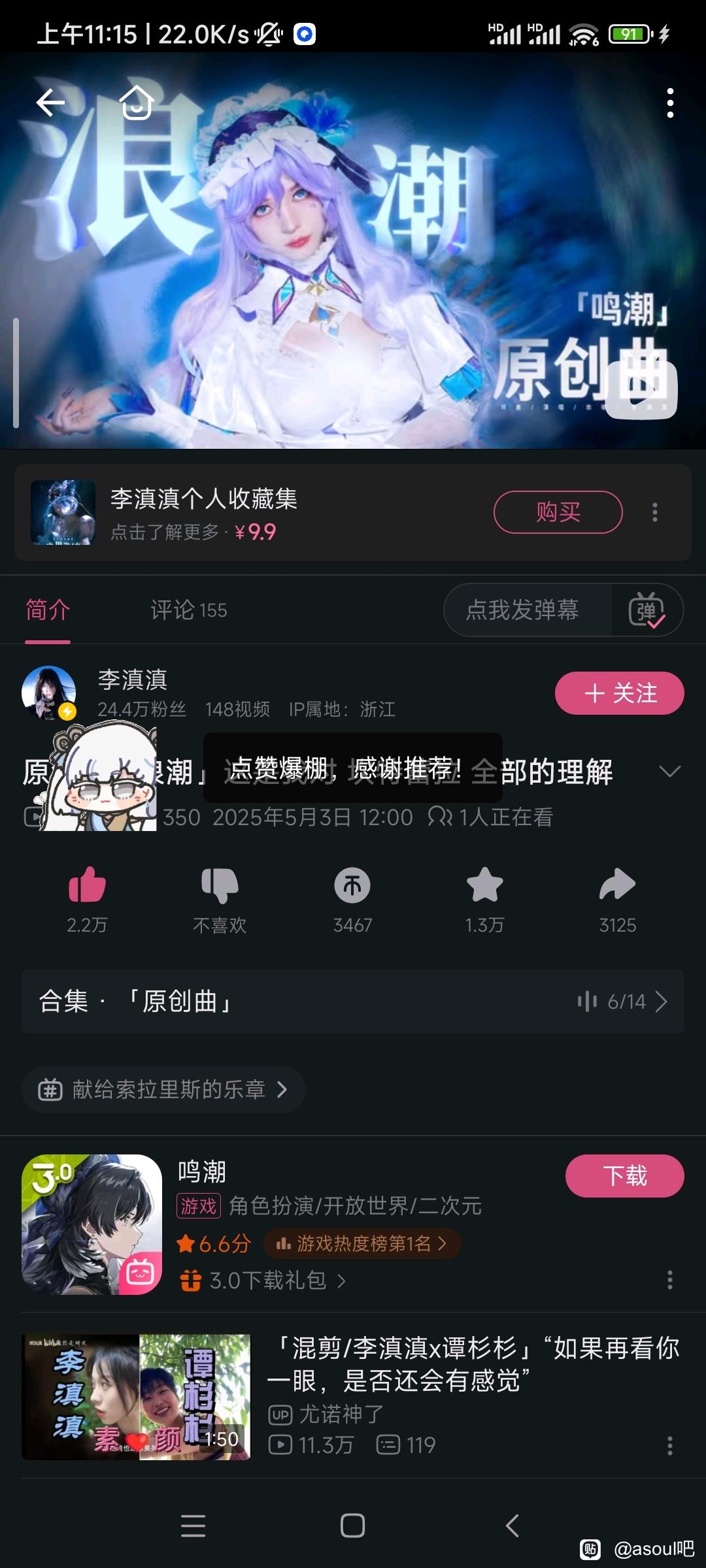Follow 李滇滇 with the 关注 button
This screenshot has height=1568, width=706.
click(619, 693)
